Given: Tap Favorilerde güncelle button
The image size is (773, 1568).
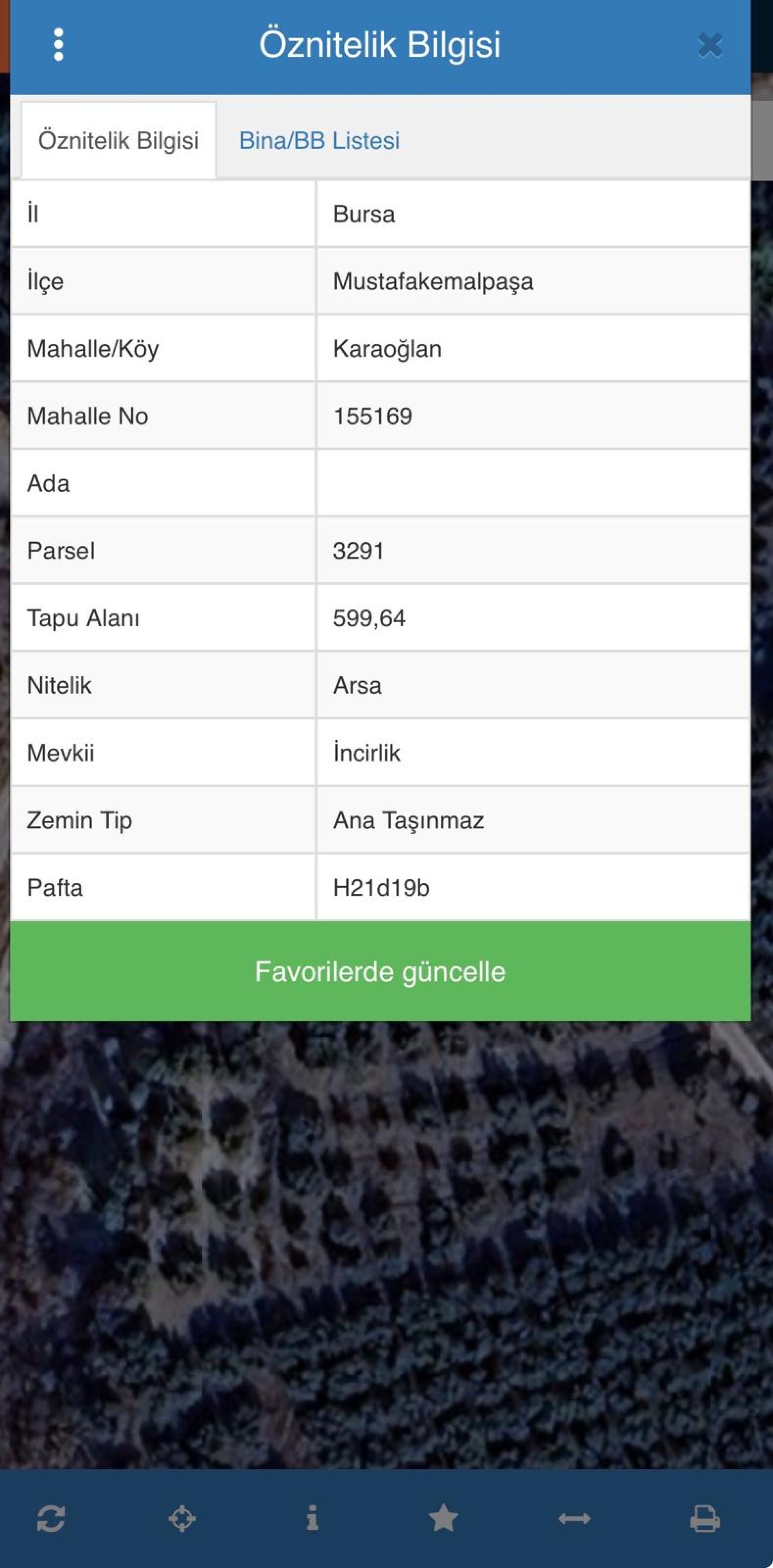Looking at the screenshot, I should coord(380,971).
